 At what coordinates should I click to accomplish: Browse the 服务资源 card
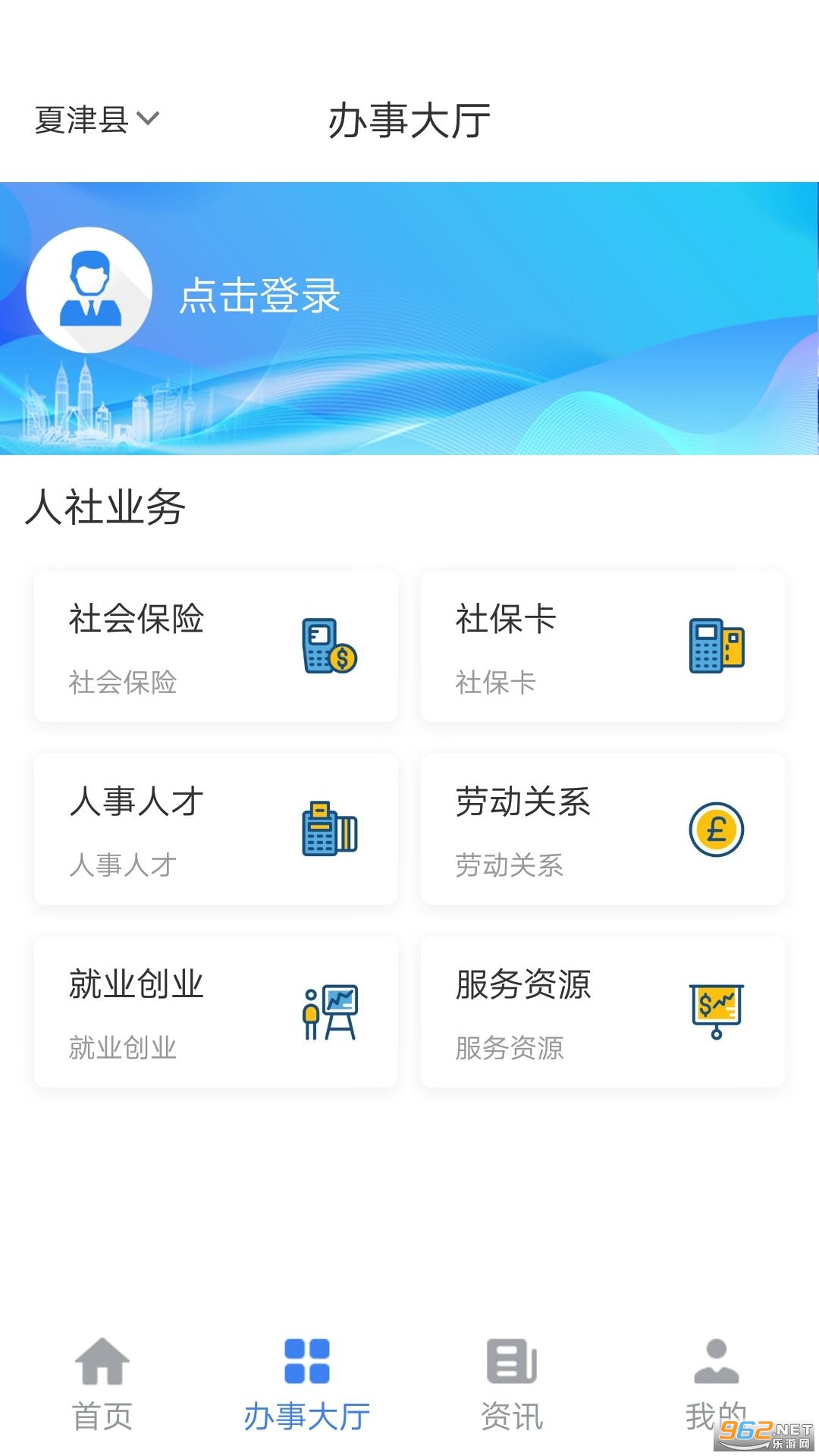coord(603,1012)
